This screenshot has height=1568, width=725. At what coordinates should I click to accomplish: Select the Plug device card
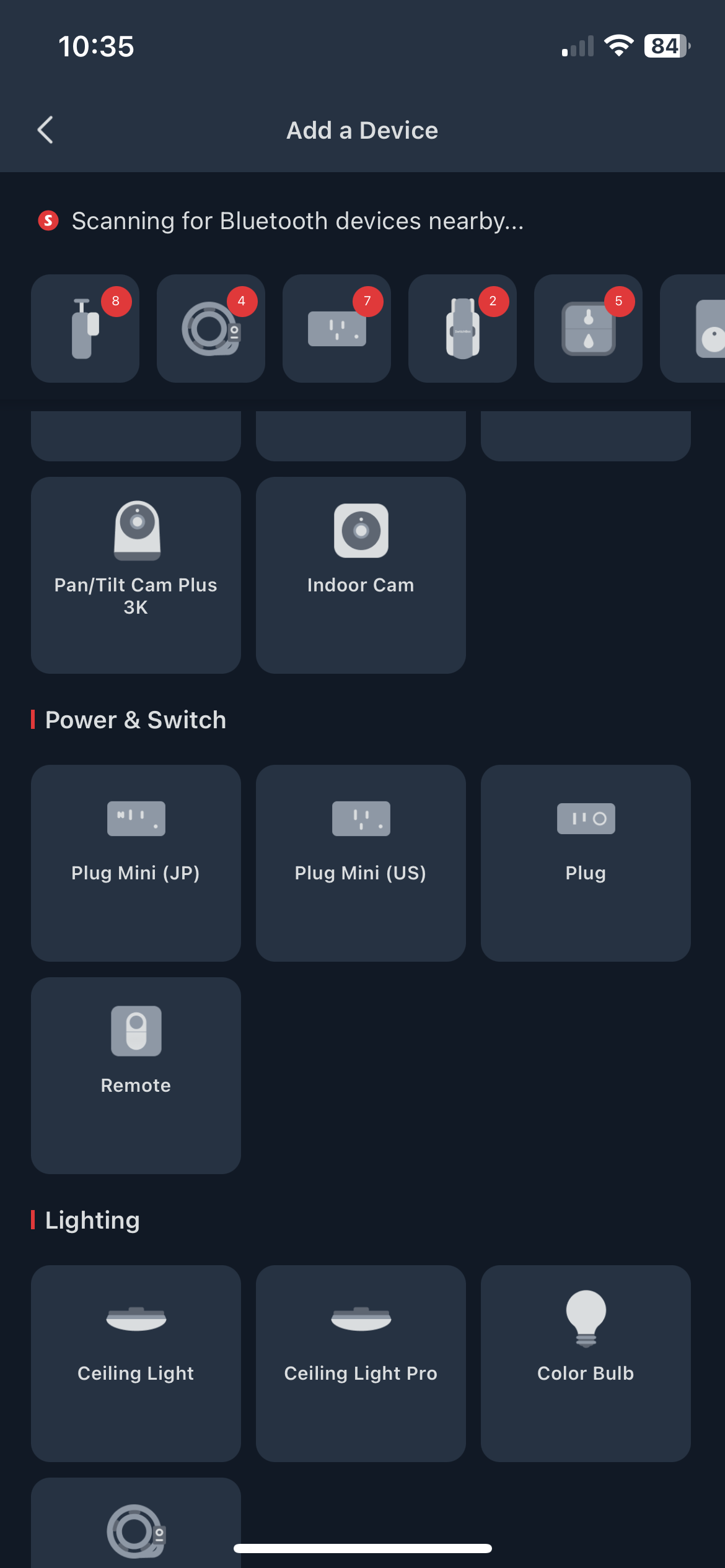click(x=586, y=863)
